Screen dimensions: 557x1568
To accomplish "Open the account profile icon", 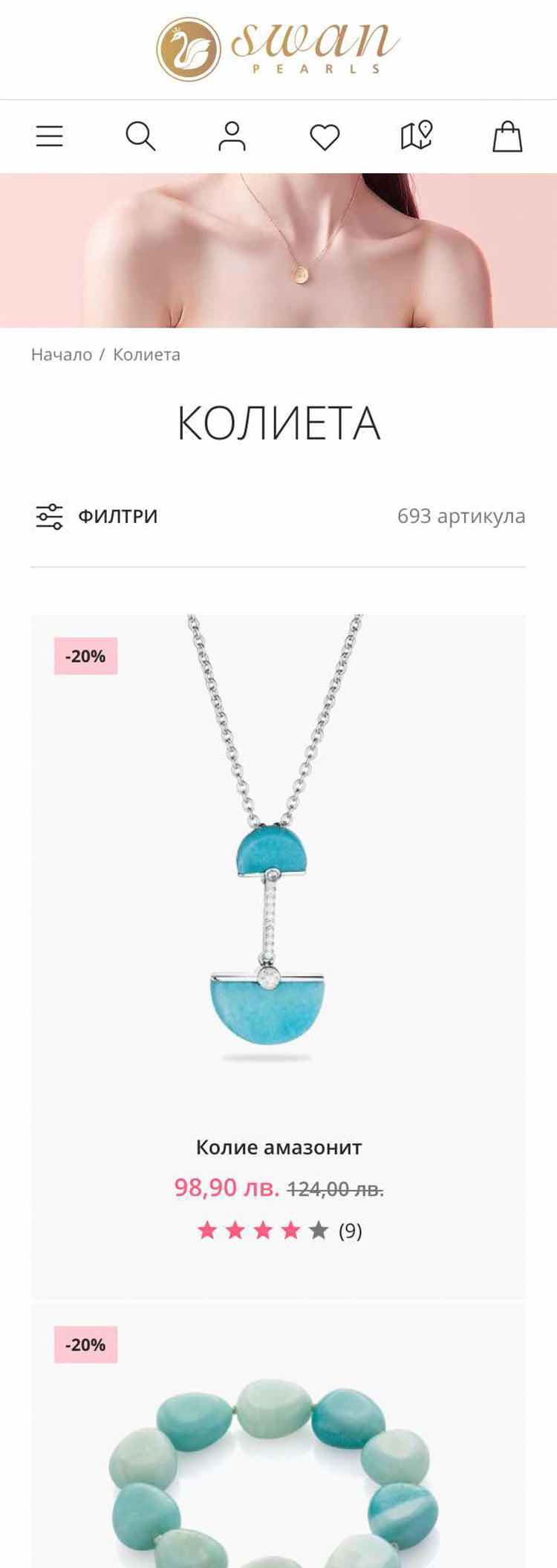I will pos(232,137).
